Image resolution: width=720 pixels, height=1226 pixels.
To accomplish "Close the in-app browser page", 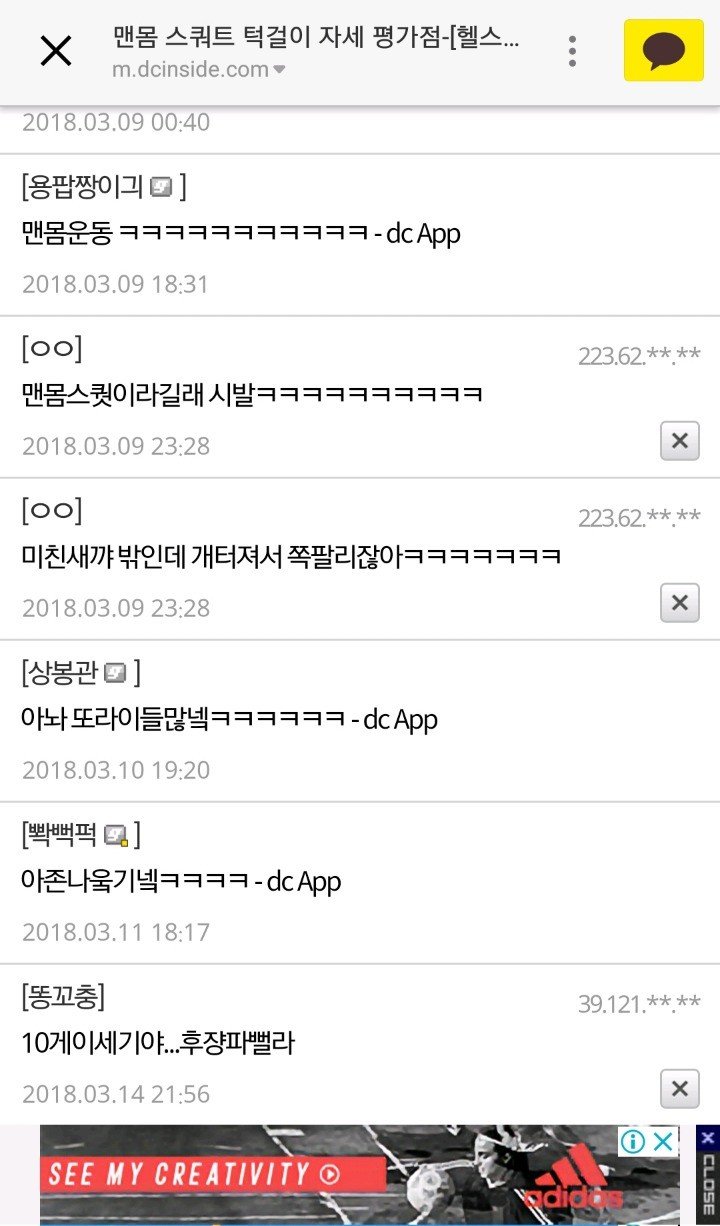I will tap(56, 51).
